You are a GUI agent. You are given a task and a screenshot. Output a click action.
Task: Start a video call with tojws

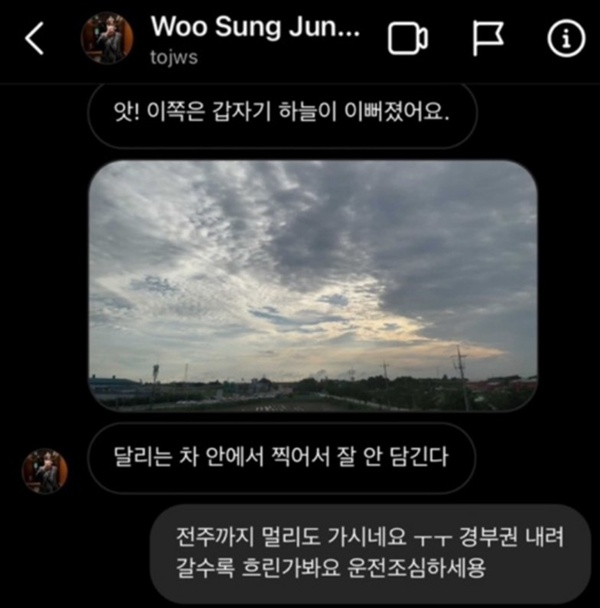coord(408,39)
